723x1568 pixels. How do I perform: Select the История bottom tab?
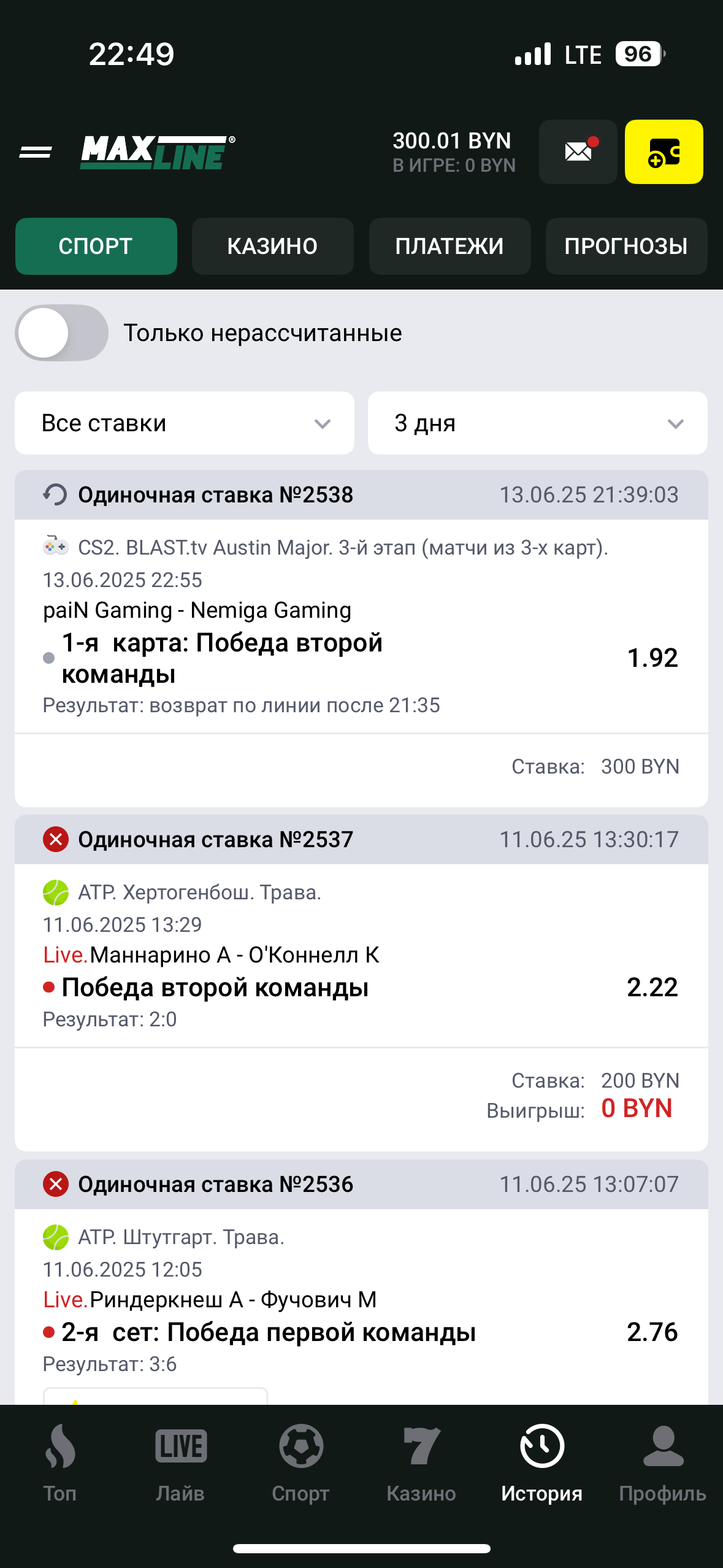tap(542, 1464)
